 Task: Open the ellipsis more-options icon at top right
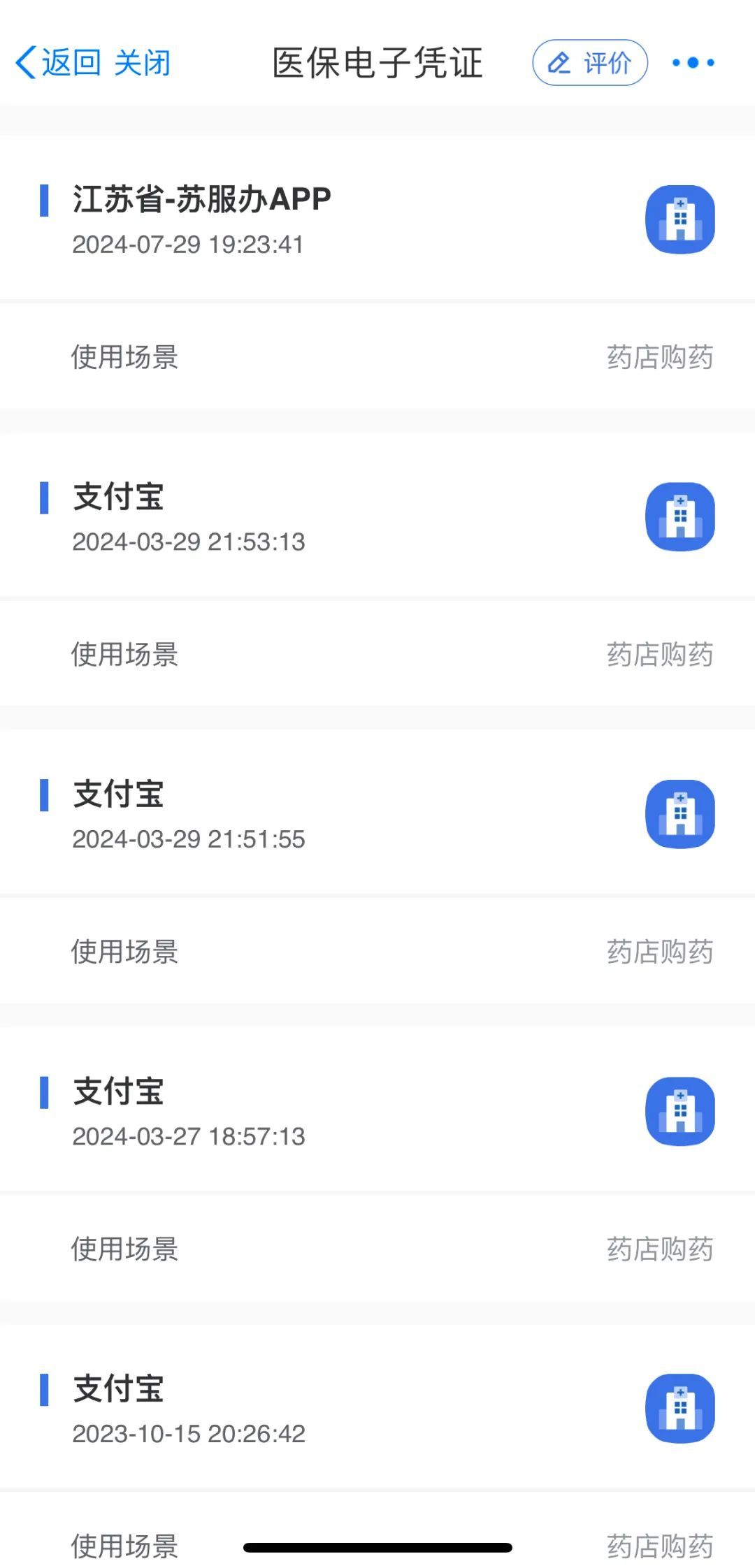[x=693, y=62]
